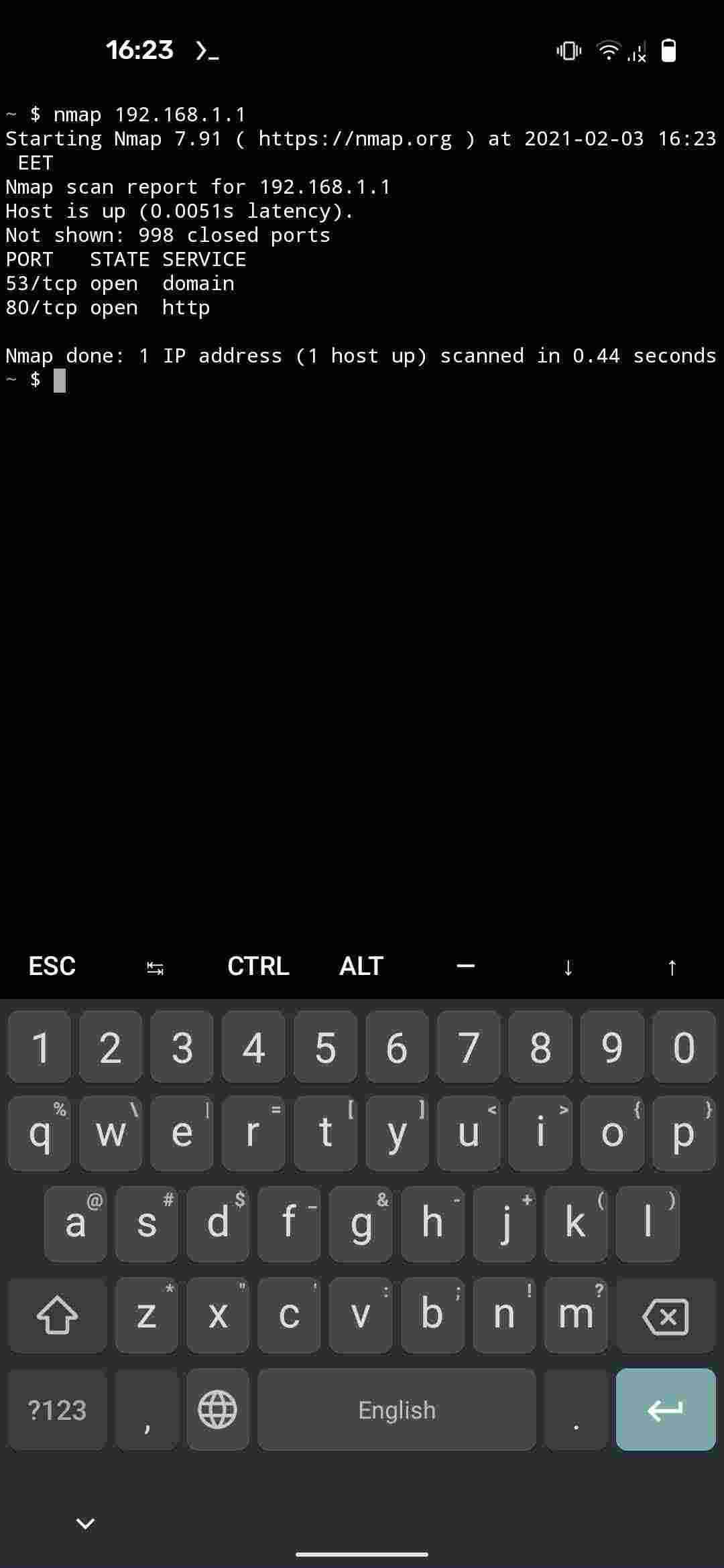Activate the CTRL modifier key
Image resolution: width=724 pixels, height=1568 pixels.
click(258, 966)
